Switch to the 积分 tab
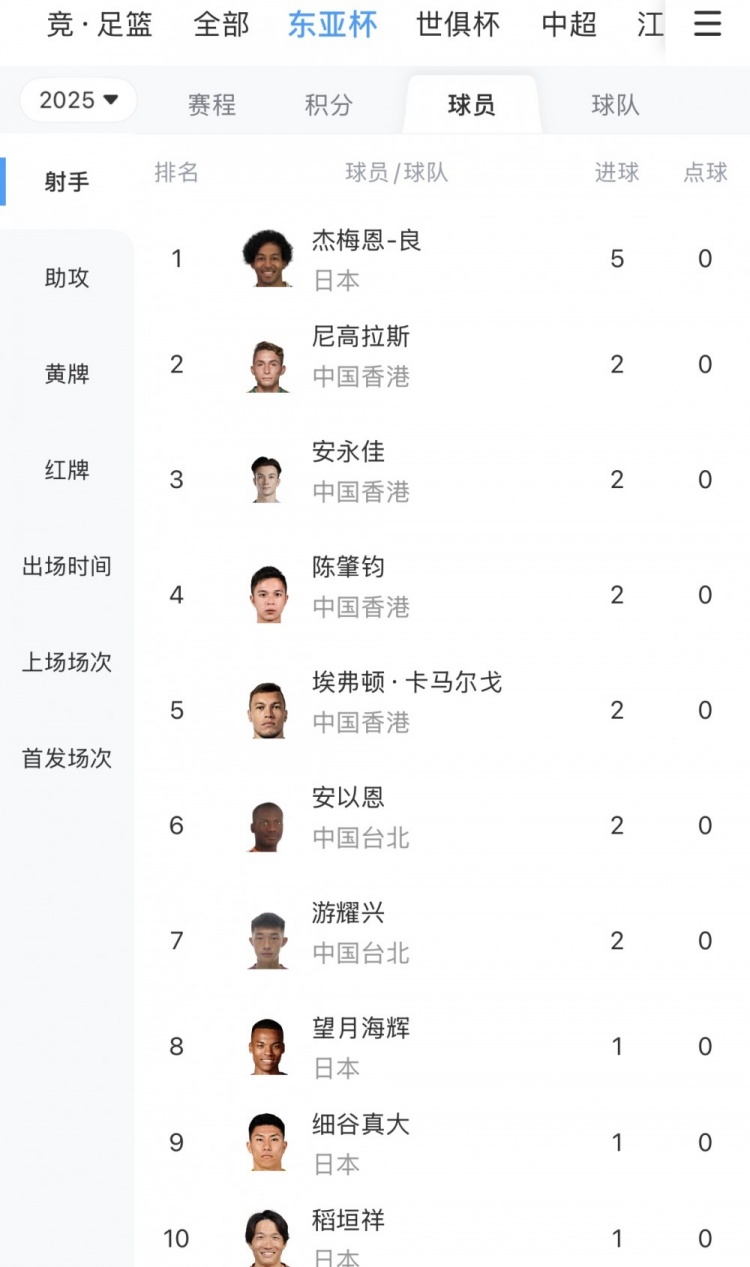 [328, 103]
